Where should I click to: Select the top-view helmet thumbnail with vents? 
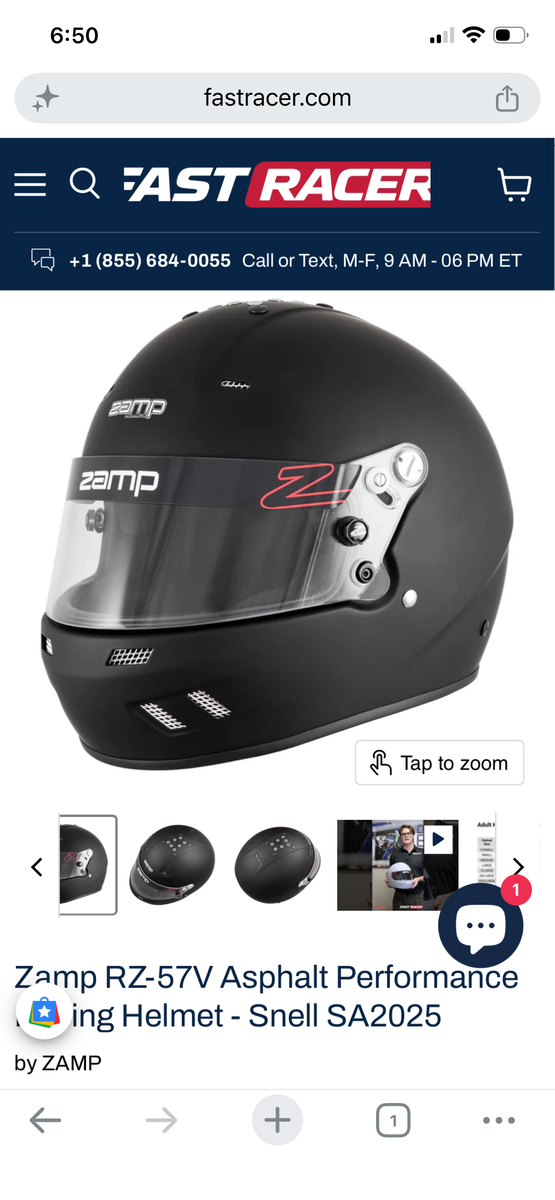(175, 865)
